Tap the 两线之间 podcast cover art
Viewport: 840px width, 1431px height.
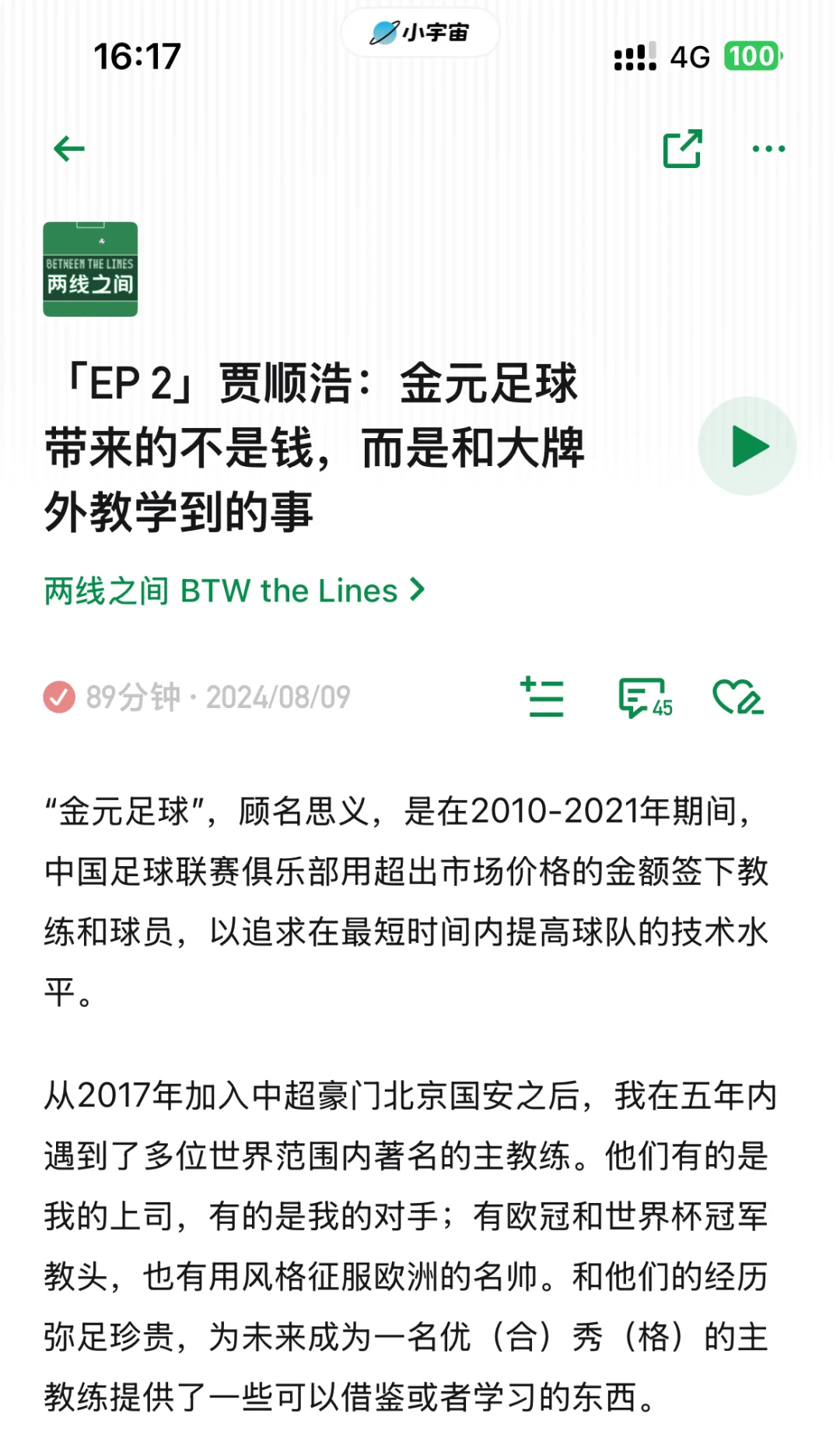tap(91, 267)
